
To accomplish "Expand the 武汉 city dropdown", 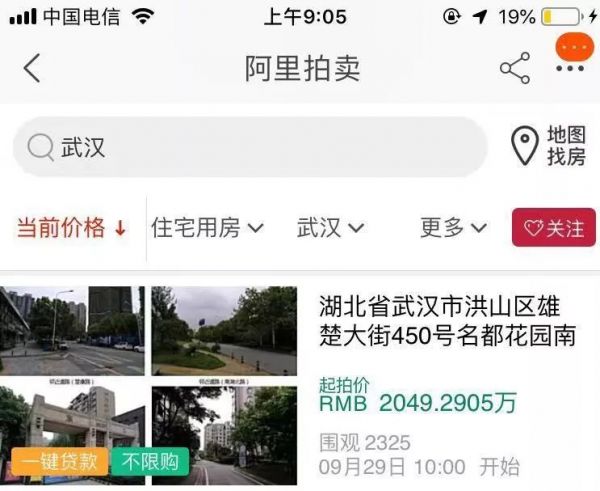I will 329,227.
